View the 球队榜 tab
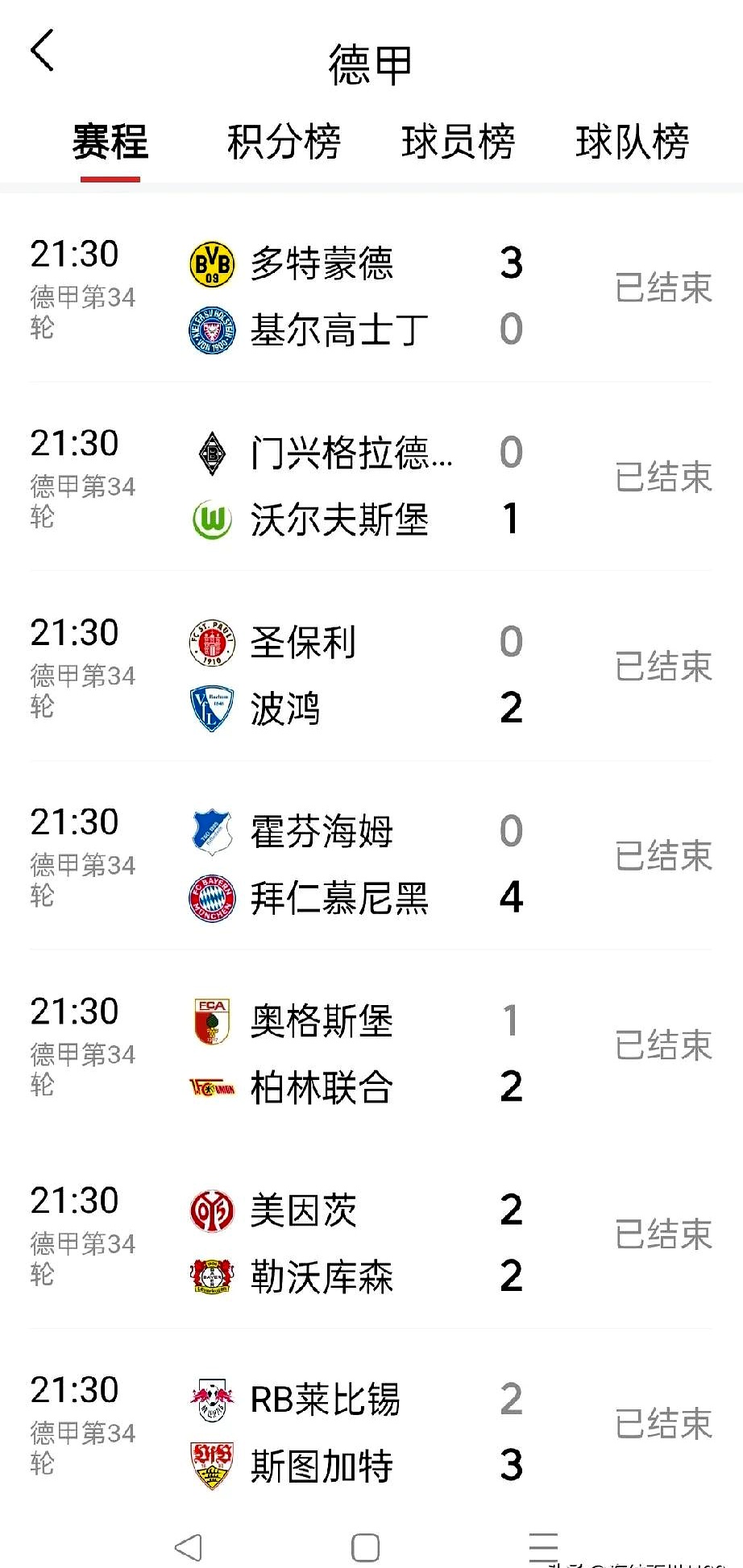 coord(632,143)
